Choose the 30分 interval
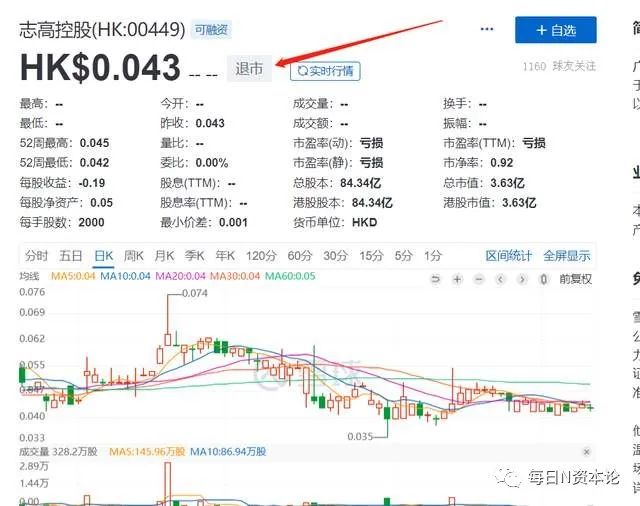This screenshot has height=506, width=640. [x=336, y=256]
